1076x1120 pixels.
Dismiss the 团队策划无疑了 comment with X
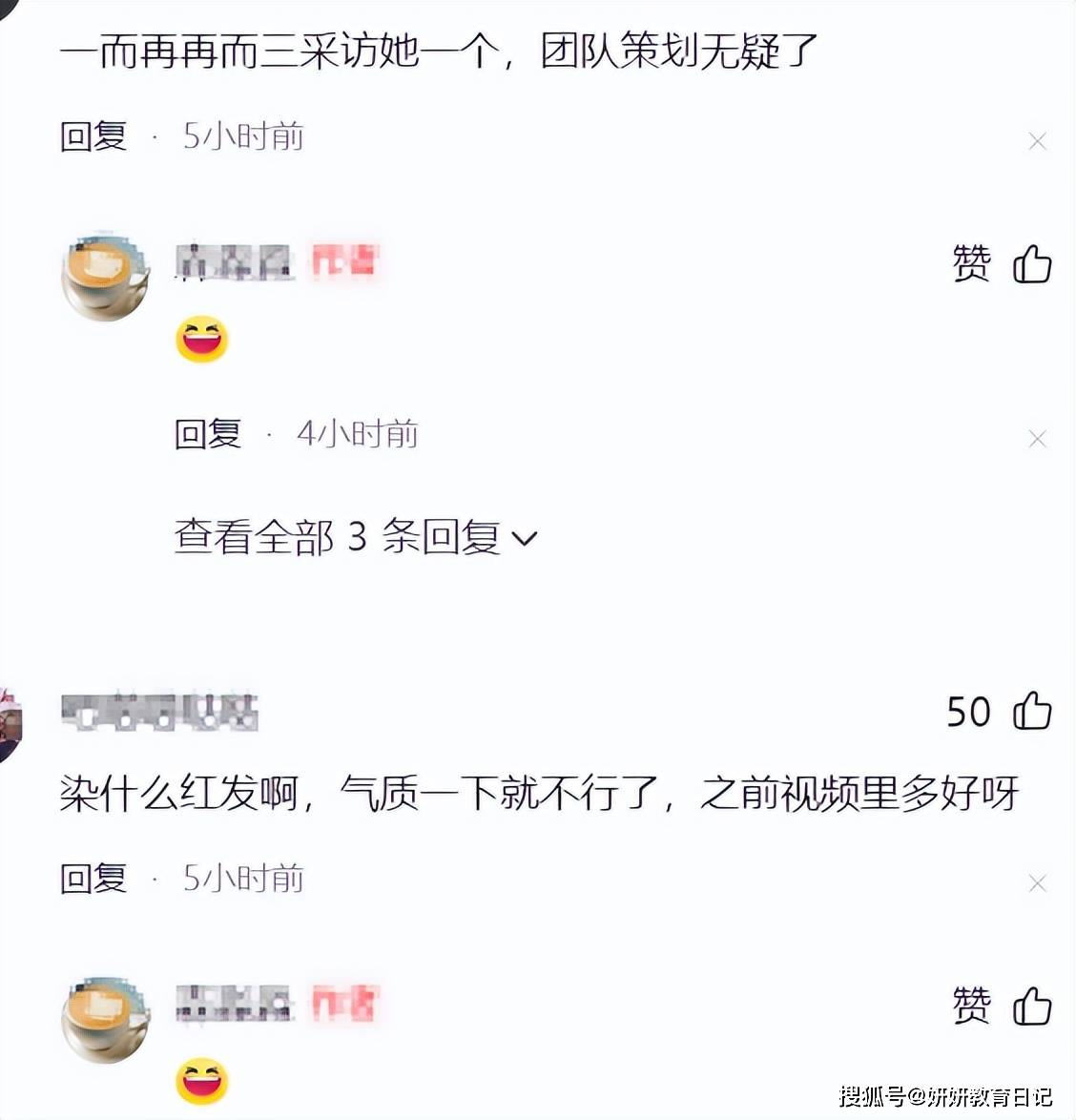coord(1038,141)
